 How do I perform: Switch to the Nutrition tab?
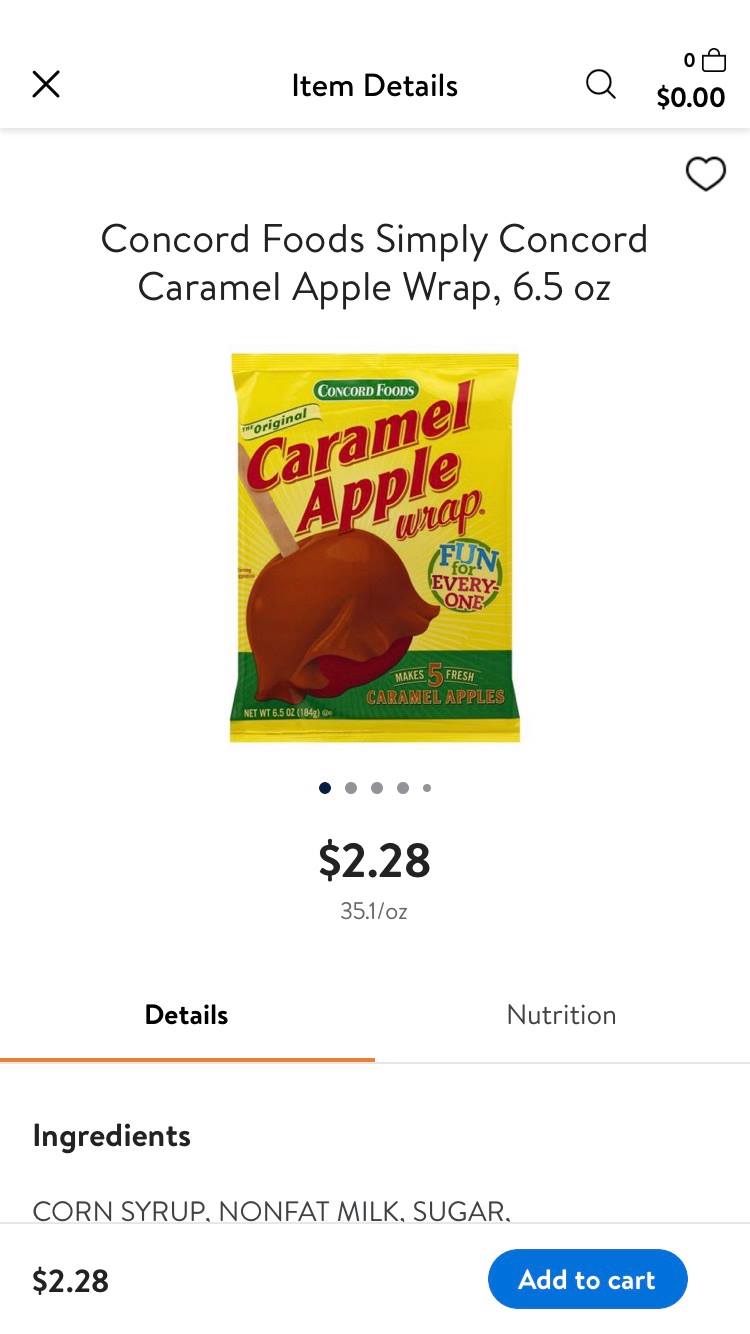561,1015
